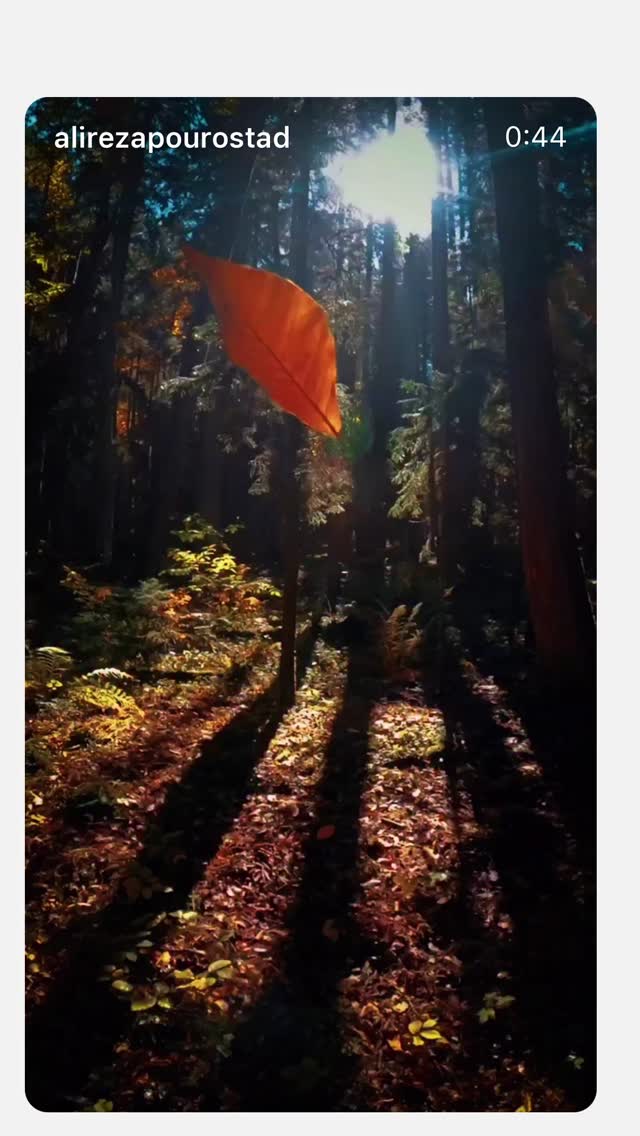Image resolution: width=640 pixels, height=1136 pixels.
Task: Open the forest video by alirezapourostad
Action: pos(311,604)
